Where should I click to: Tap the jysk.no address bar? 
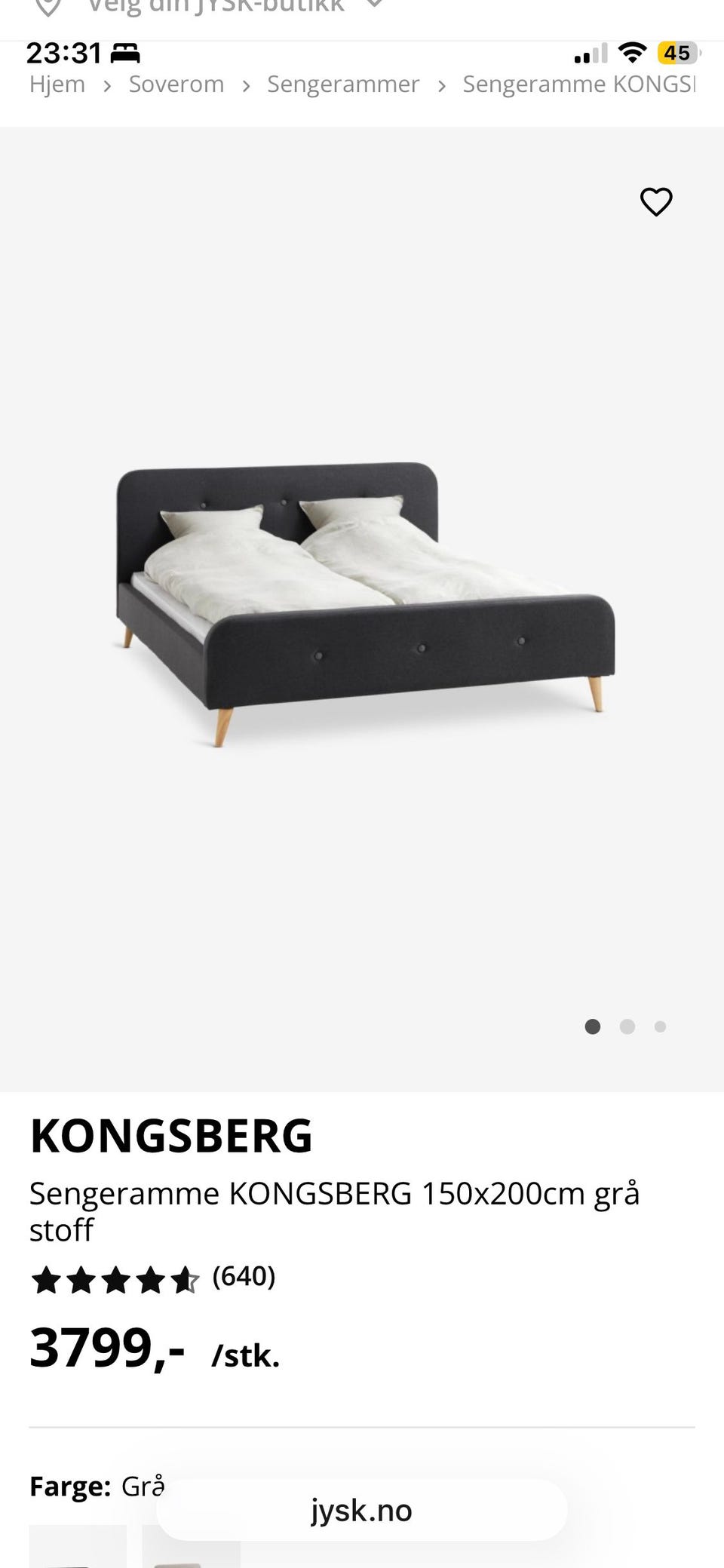click(x=361, y=1511)
